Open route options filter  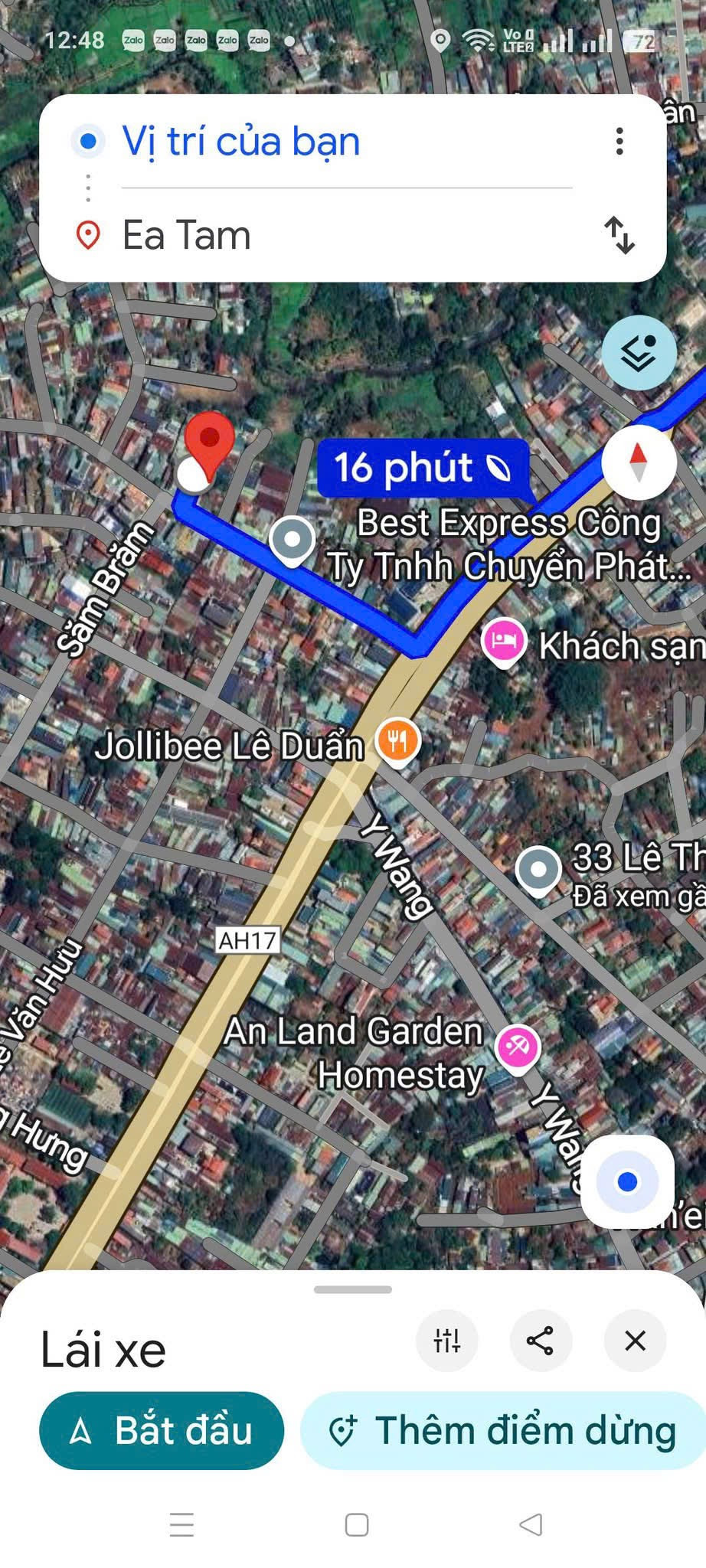447,1341
